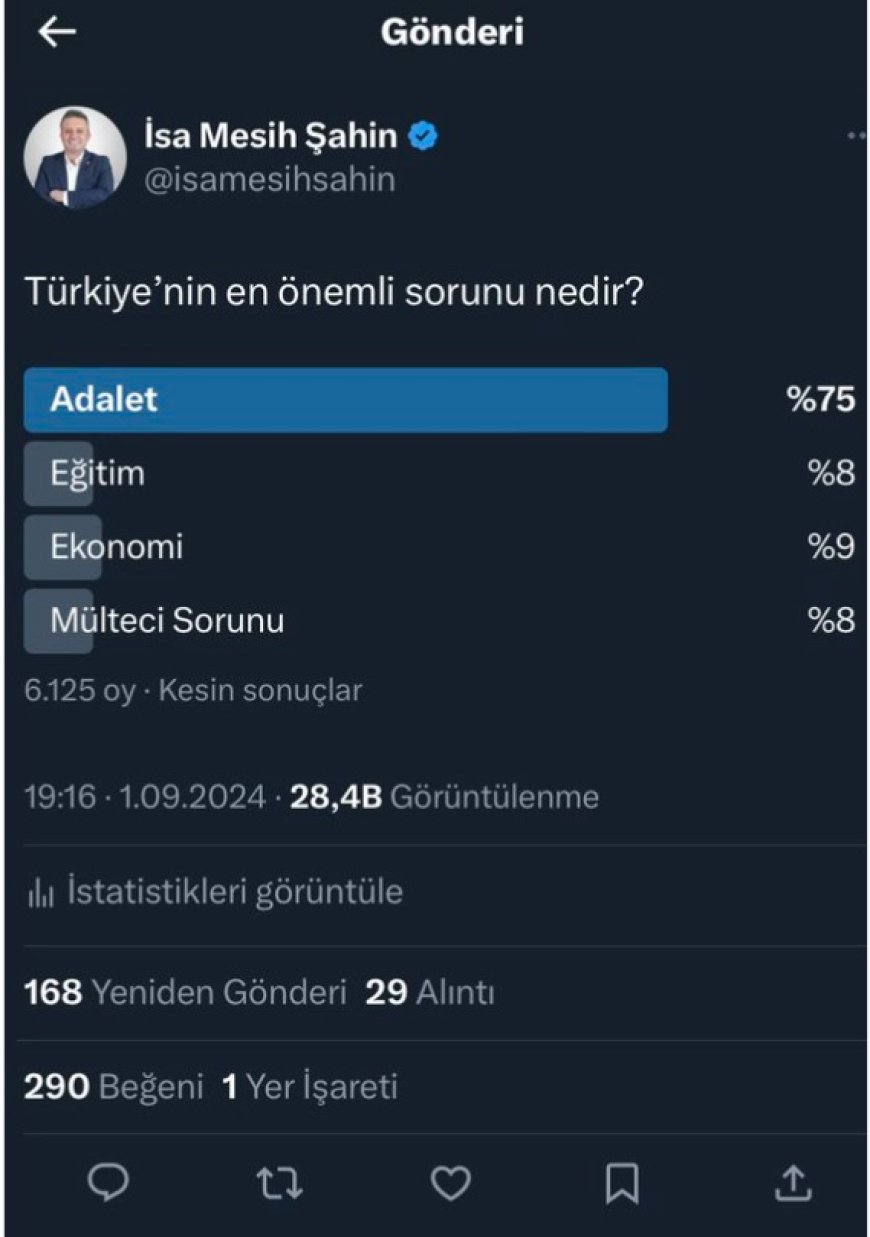This screenshot has width=870, height=1237.
Task: Bookmark this post
Action: [x=622, y=1184]
